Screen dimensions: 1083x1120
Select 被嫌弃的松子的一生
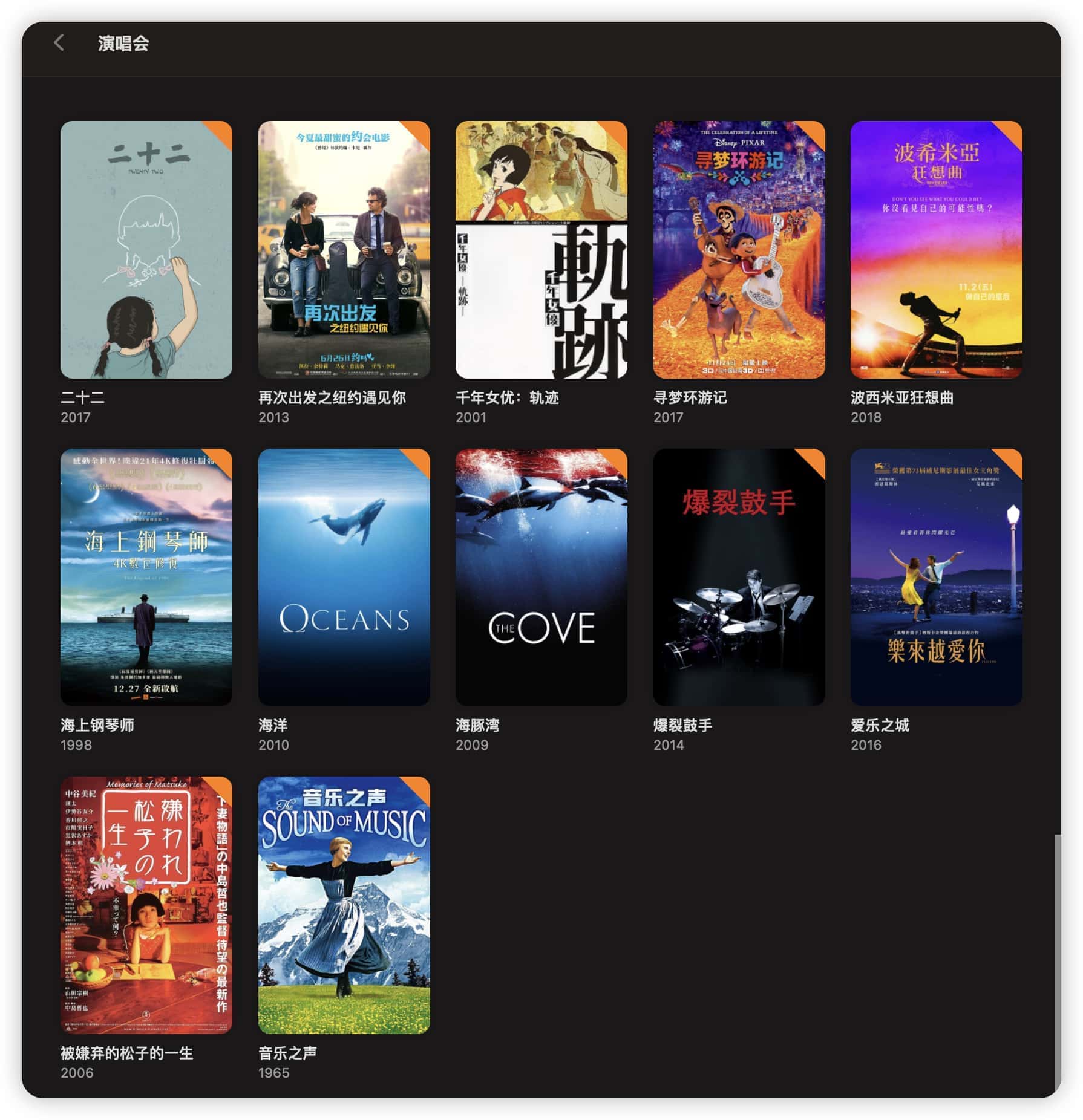pos(146,905)
